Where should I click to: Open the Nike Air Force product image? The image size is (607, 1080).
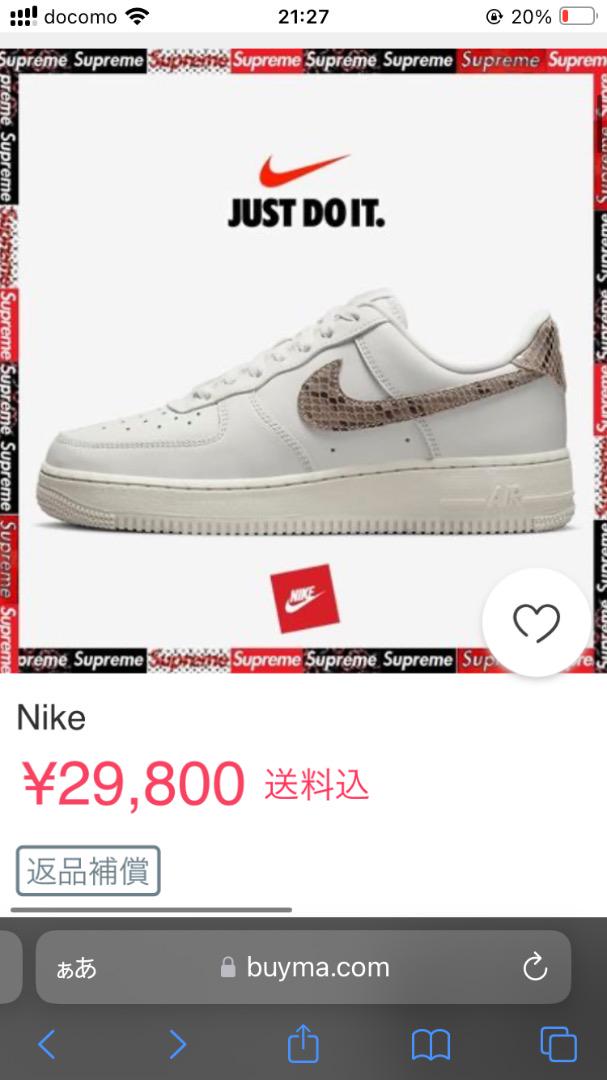point(303,360)
